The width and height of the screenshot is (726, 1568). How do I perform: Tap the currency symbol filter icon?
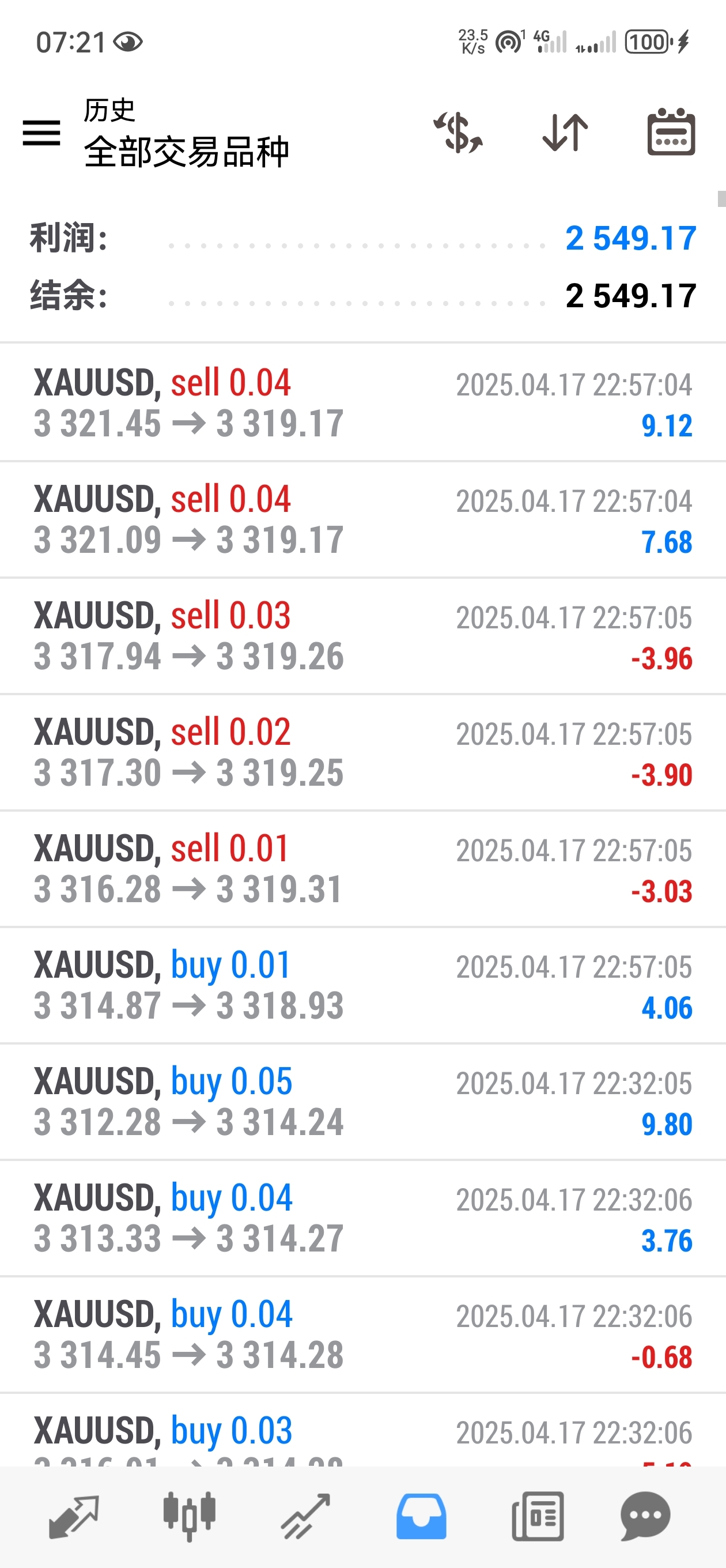[x=458, y=132]
